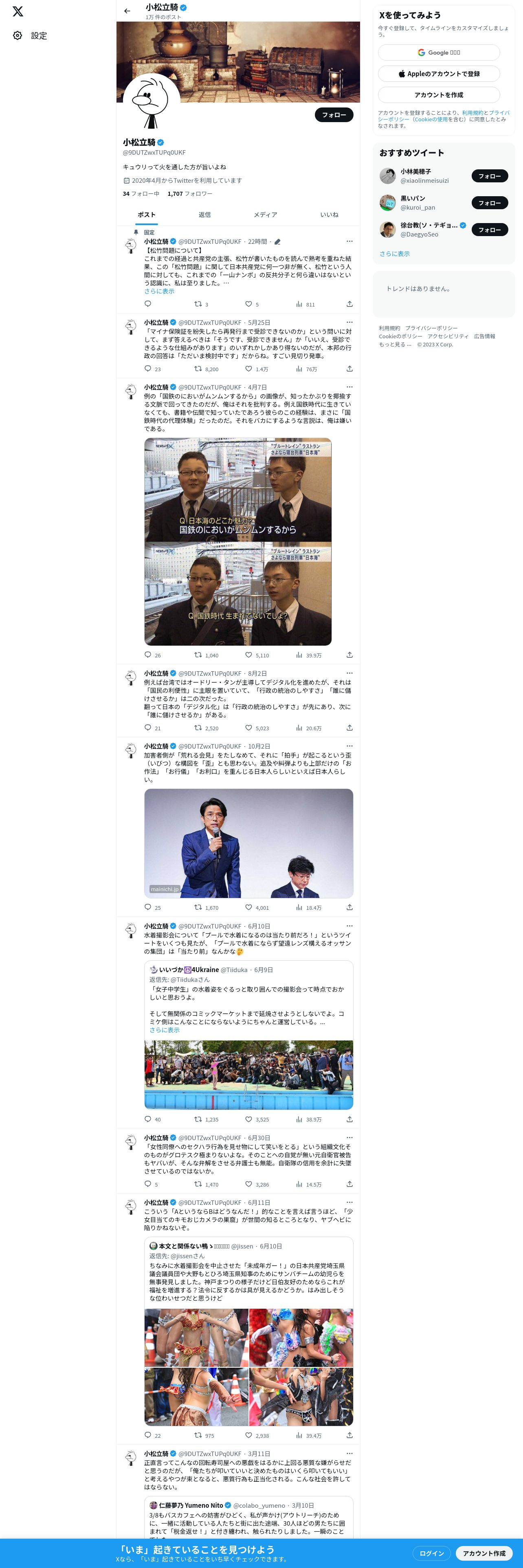Tap the アカウントを作成 button in the sign-up panel
This screenshot has height=1568, width=523.
(438, 95)
